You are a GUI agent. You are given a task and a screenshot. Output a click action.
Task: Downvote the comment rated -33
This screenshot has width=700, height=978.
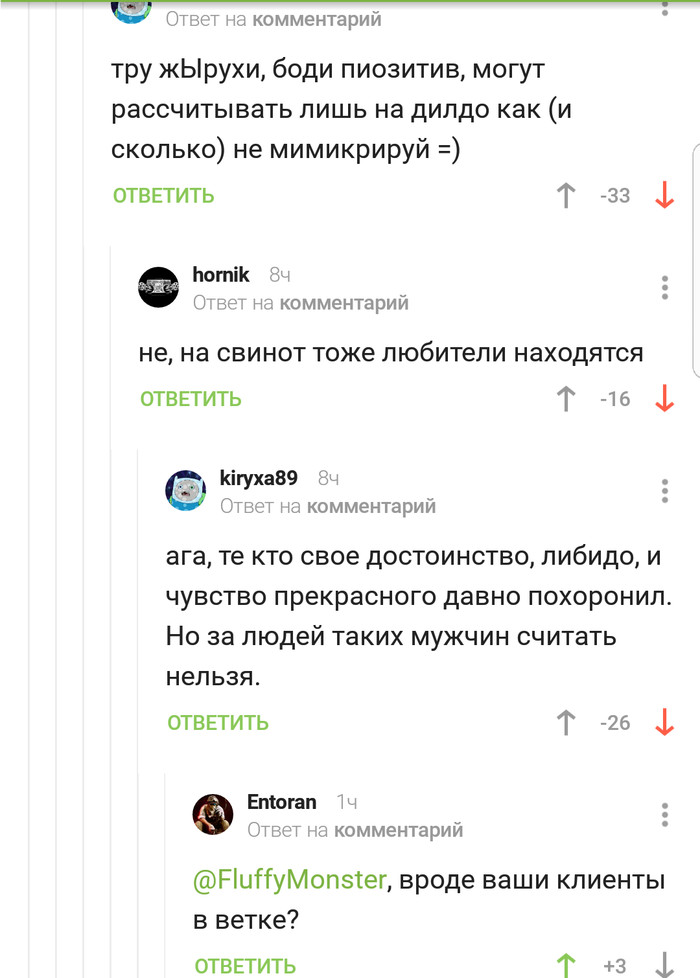pyautogui.click(x=664, y=196)
